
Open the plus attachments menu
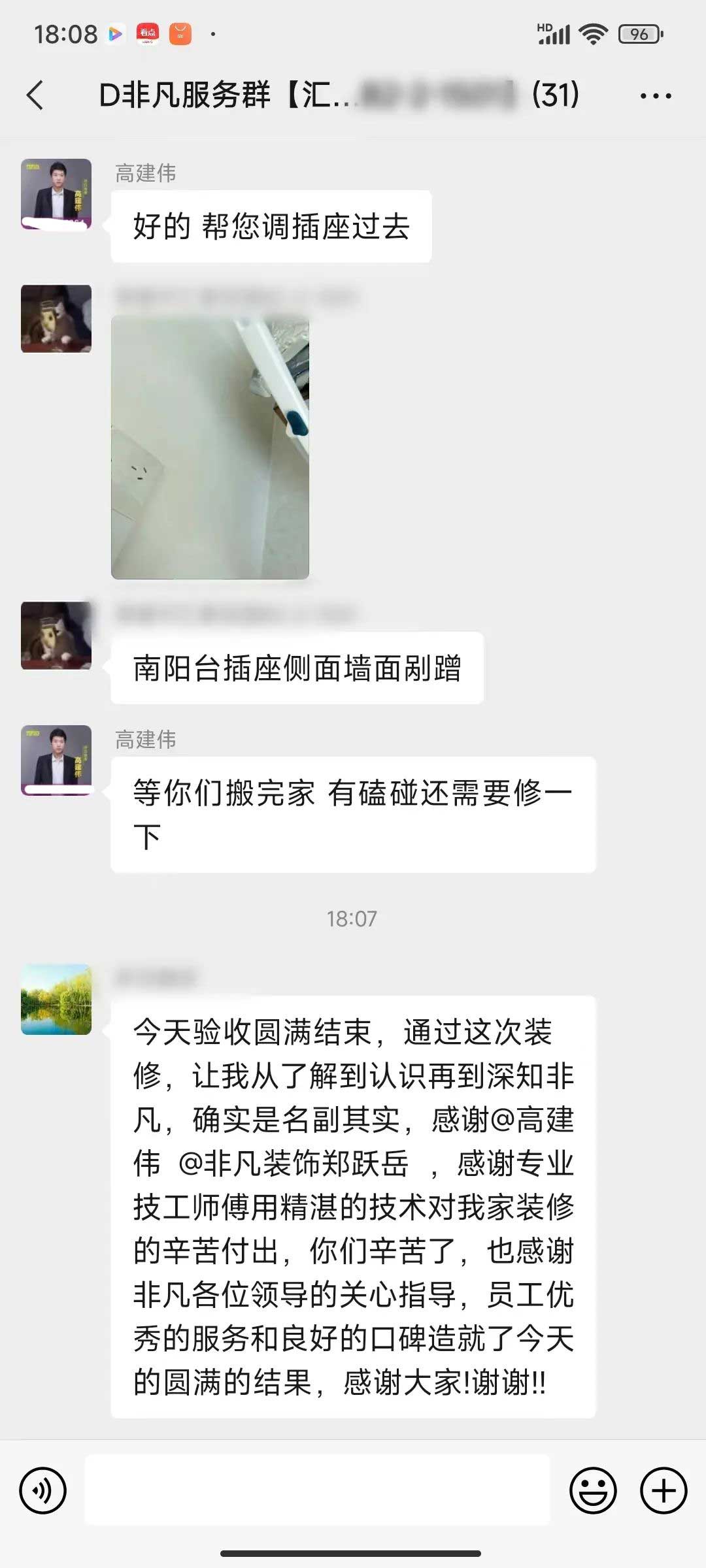click(663, 1490)
